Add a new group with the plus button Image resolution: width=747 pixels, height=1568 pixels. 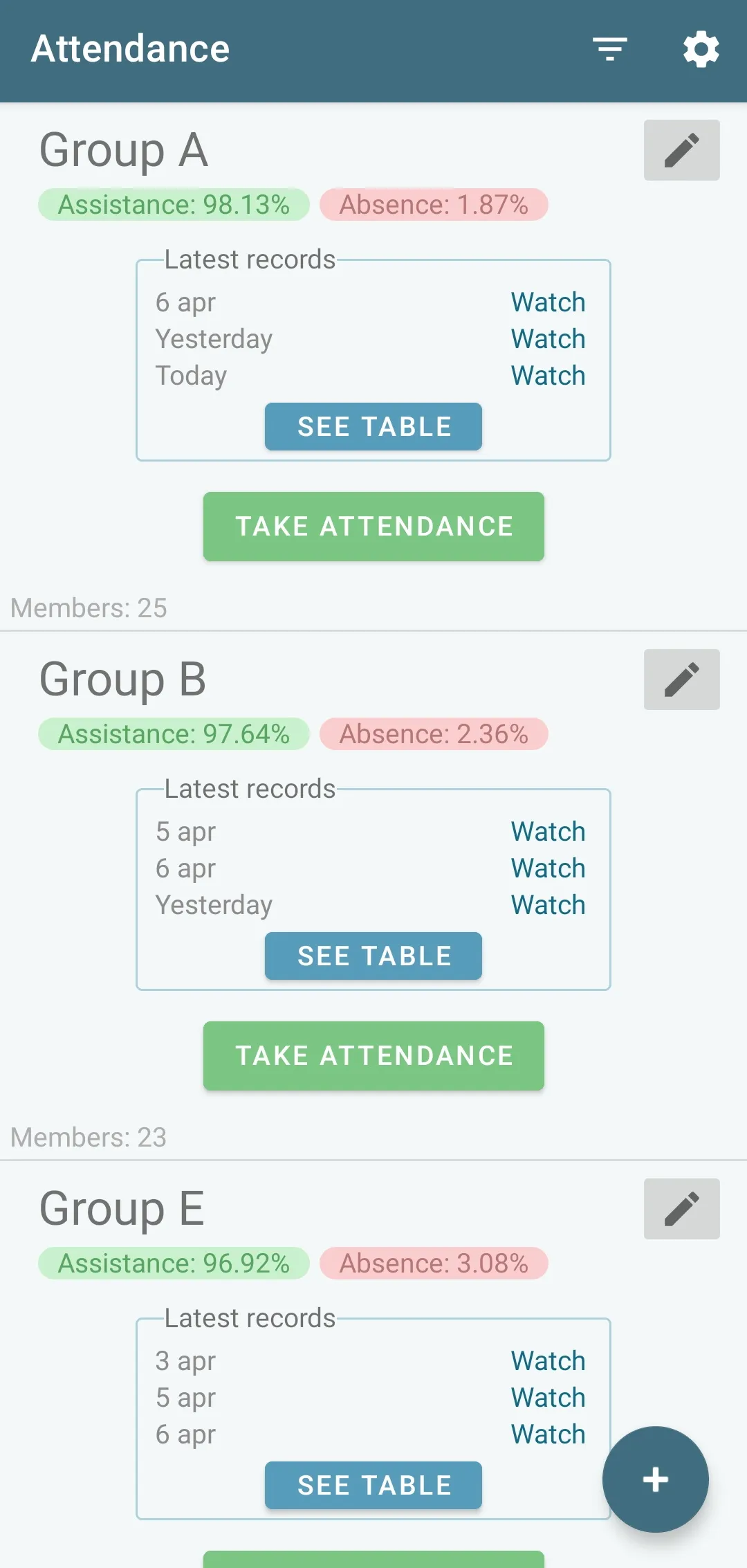tap(655, 1479)
